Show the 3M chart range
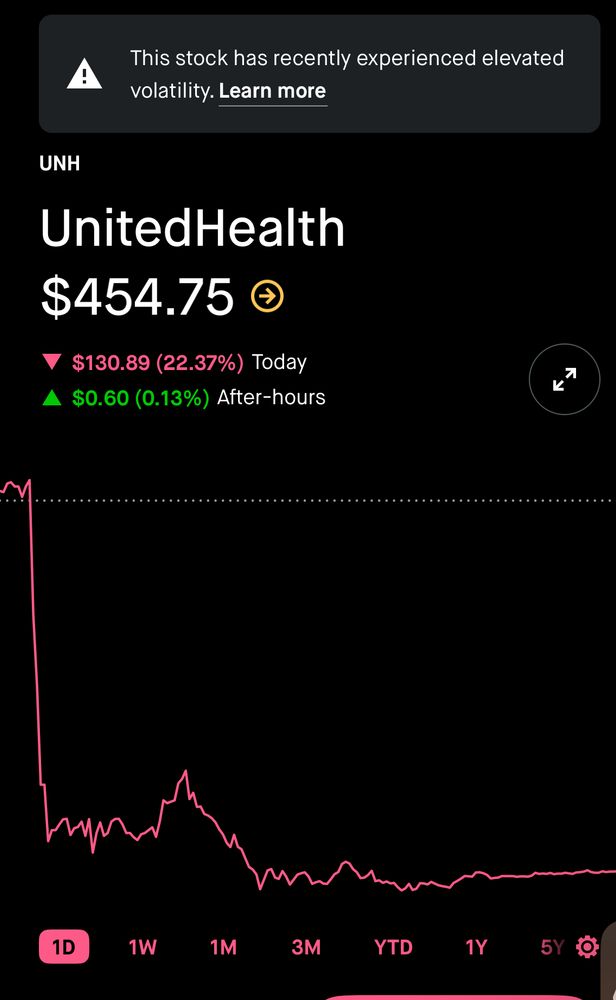Image resolution: width=616 pixels, height=1000 pixels. (306, 947)
